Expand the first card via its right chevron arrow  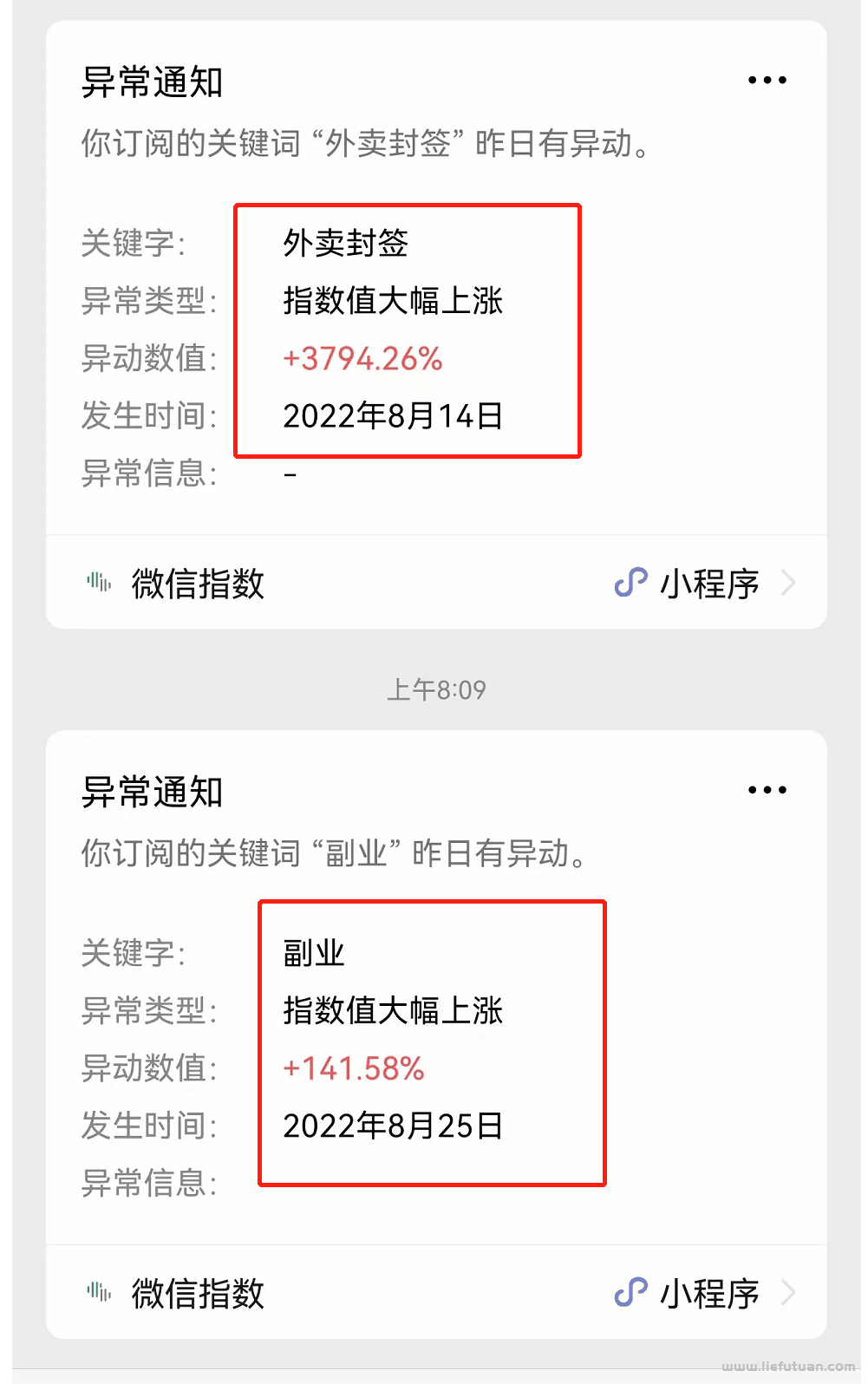point(787,583)
